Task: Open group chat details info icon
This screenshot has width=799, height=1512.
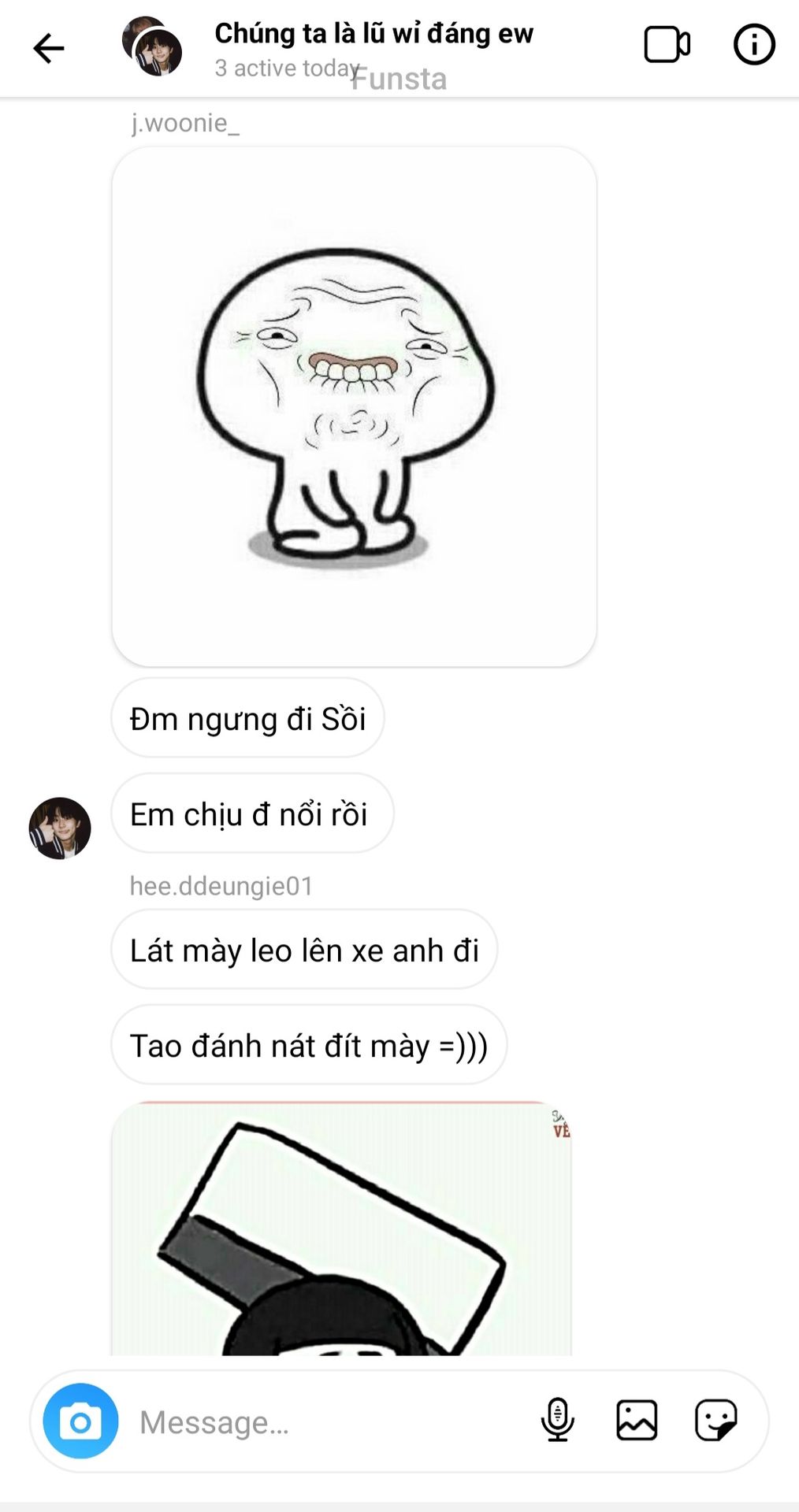Action: 754,45
